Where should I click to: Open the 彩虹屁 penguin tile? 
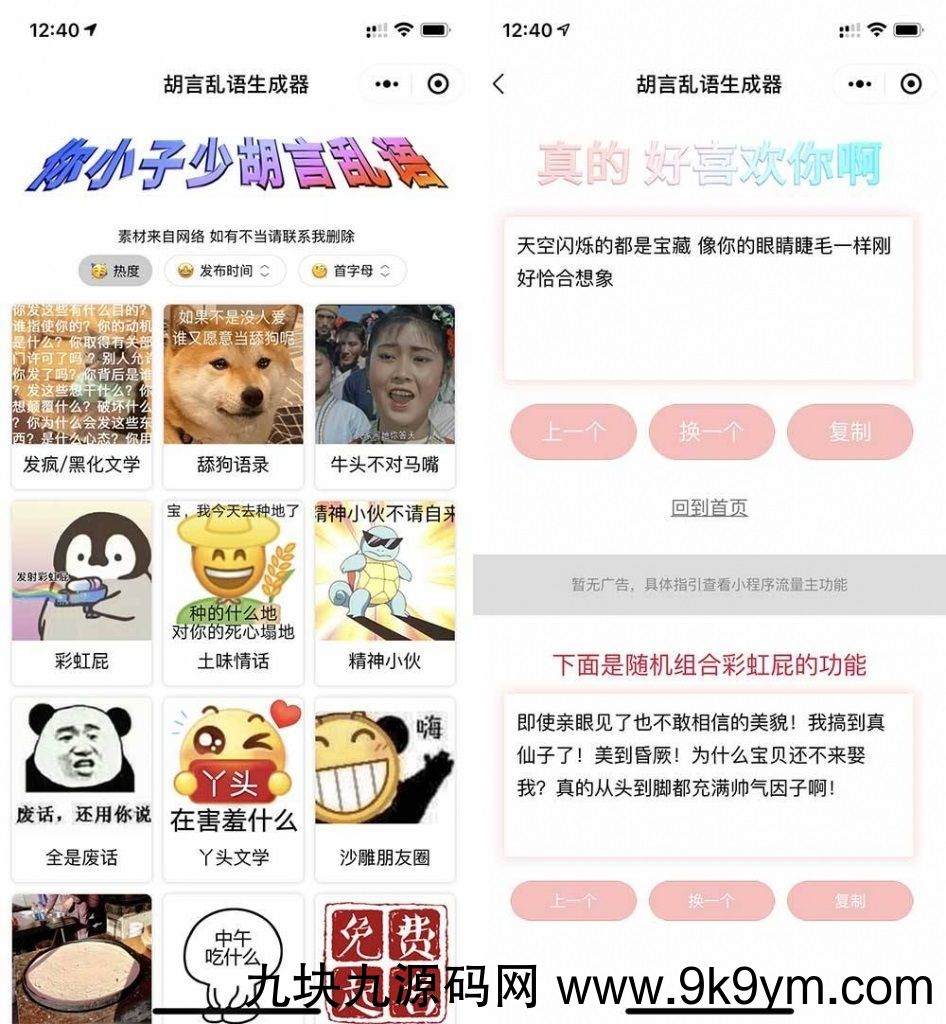[x=82, y=592]
